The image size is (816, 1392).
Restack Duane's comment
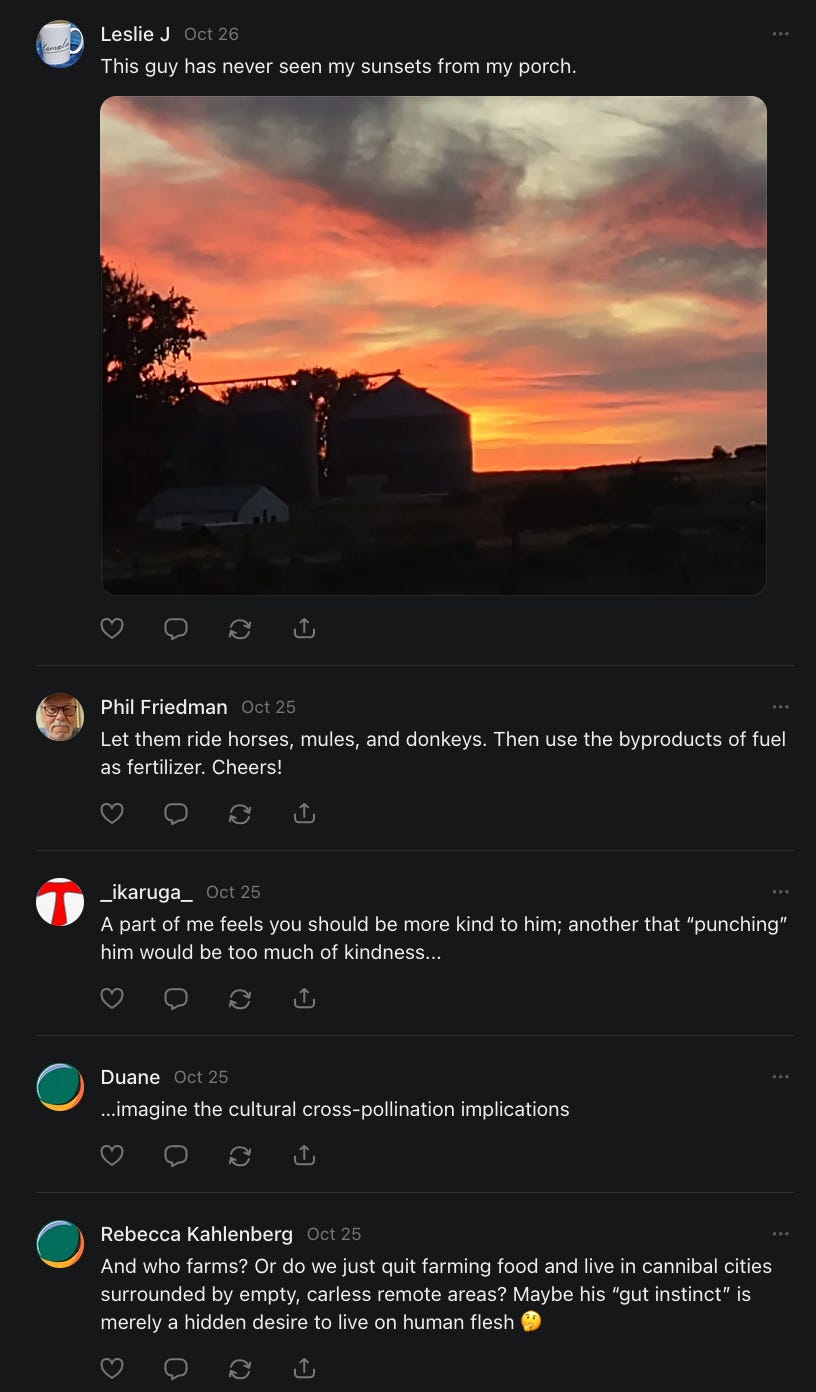point(240,1155)
